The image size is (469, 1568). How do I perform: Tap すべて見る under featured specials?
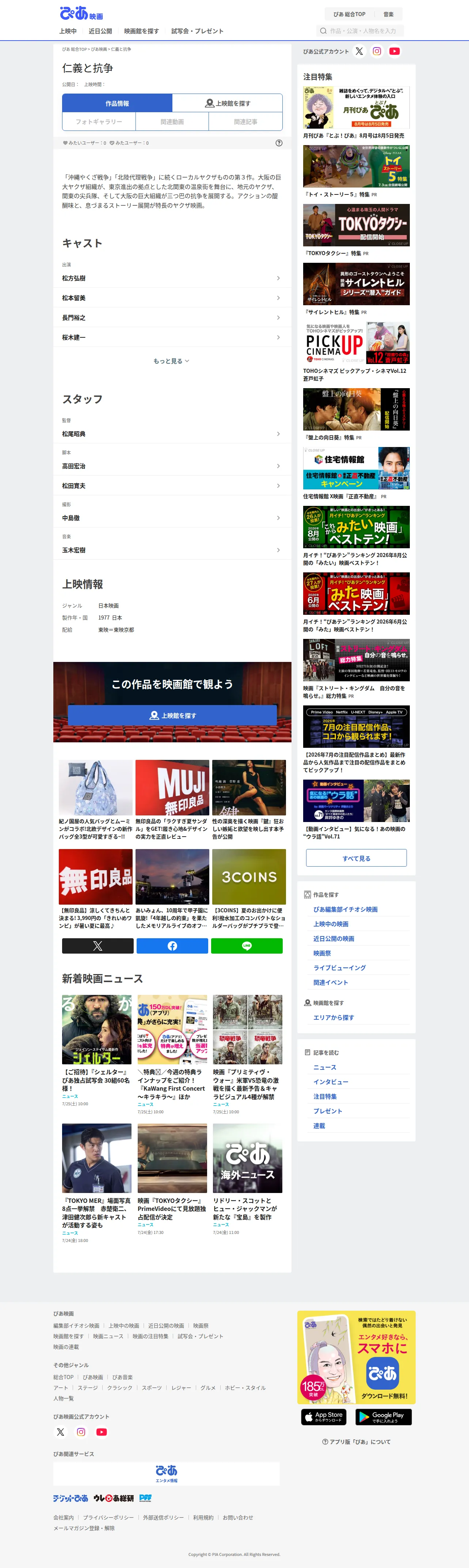pyautogui.click(x=356, y=858)
